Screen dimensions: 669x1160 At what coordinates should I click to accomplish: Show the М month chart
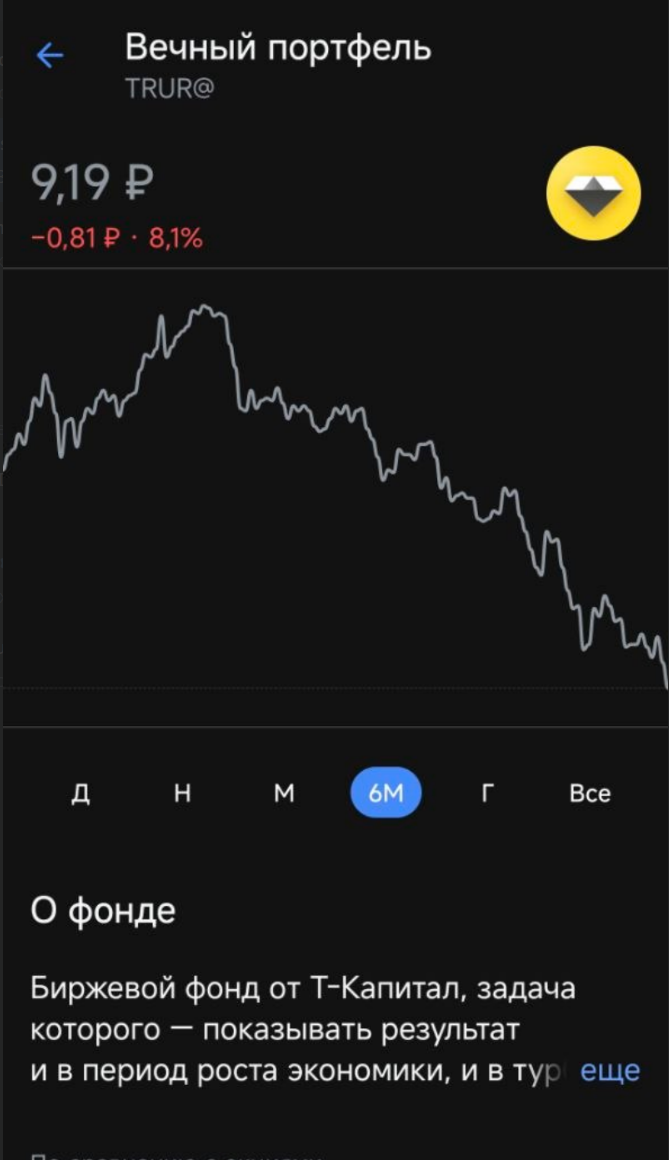284,793
